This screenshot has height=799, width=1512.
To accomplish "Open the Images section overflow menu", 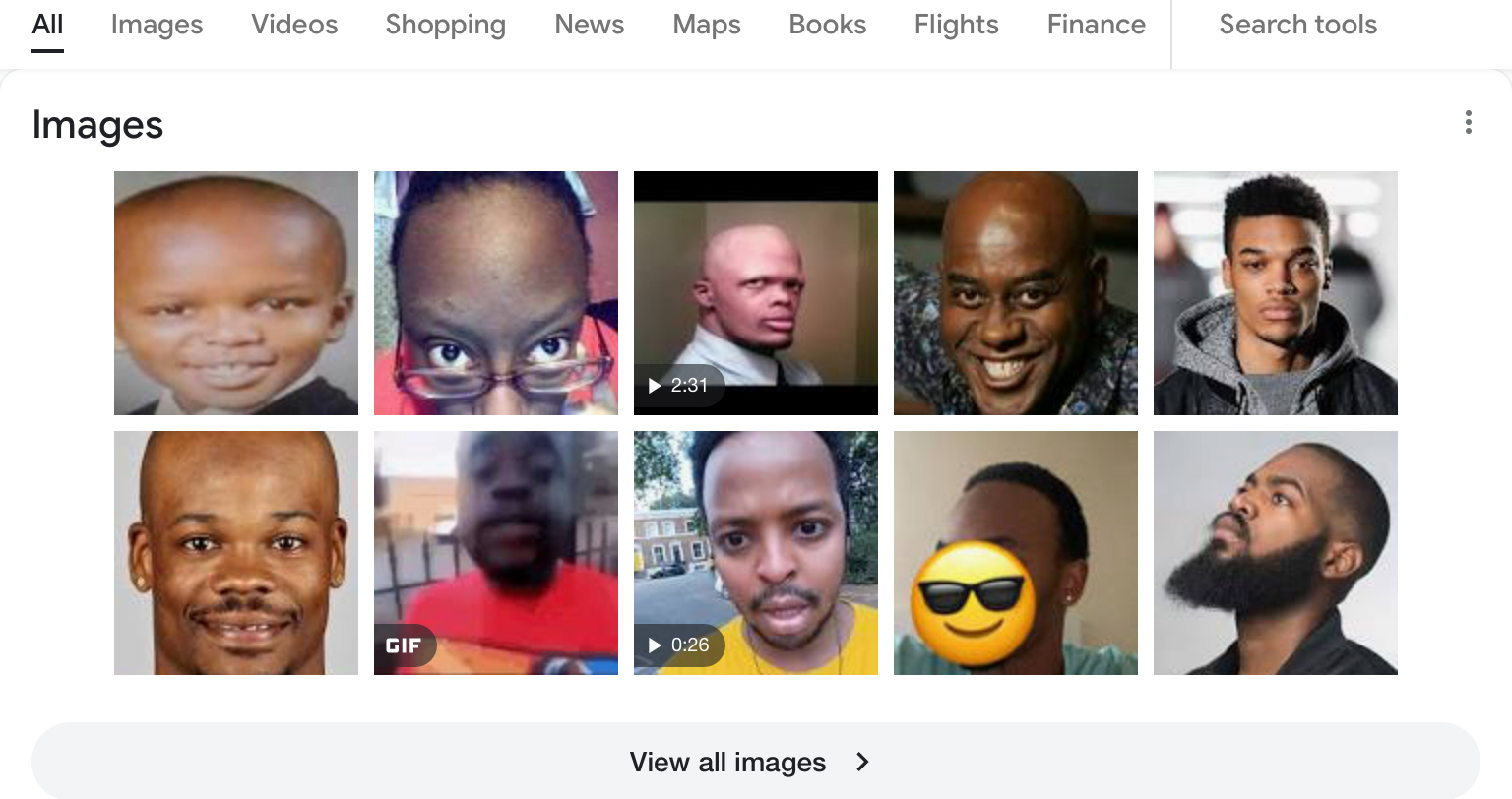I will point(1468,122).
